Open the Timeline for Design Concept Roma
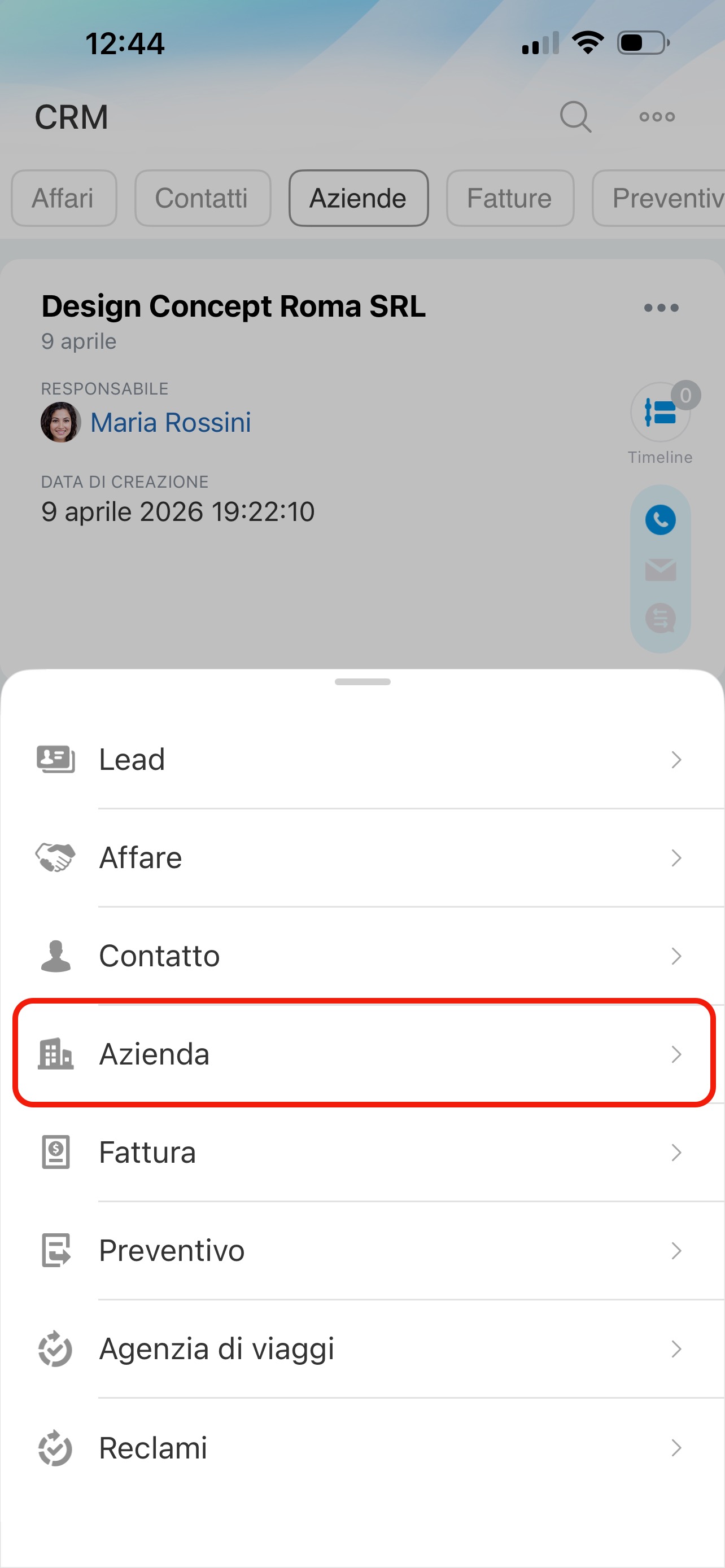Image resolution: width=725 pixels, height=1568 pixels. pos(660,412)
